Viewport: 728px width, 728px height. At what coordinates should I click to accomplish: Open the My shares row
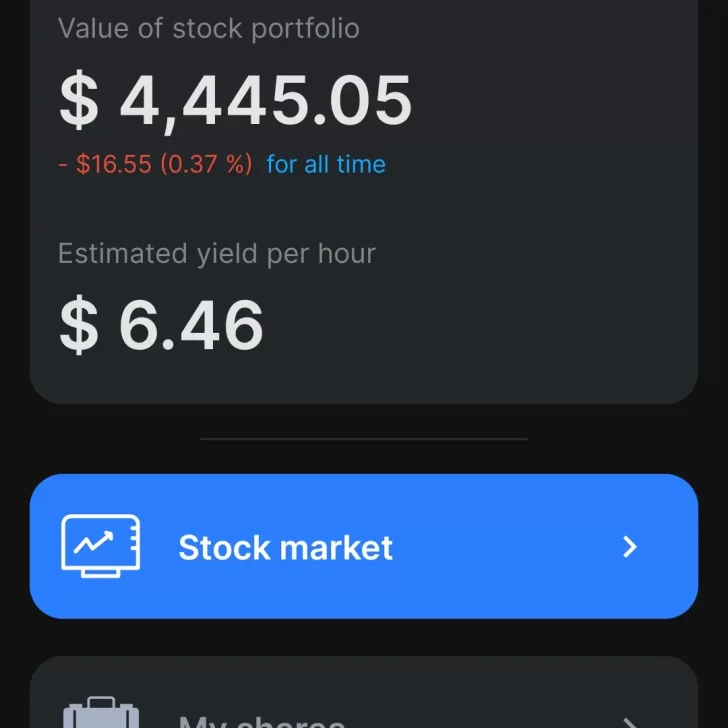tap(364, 712)
